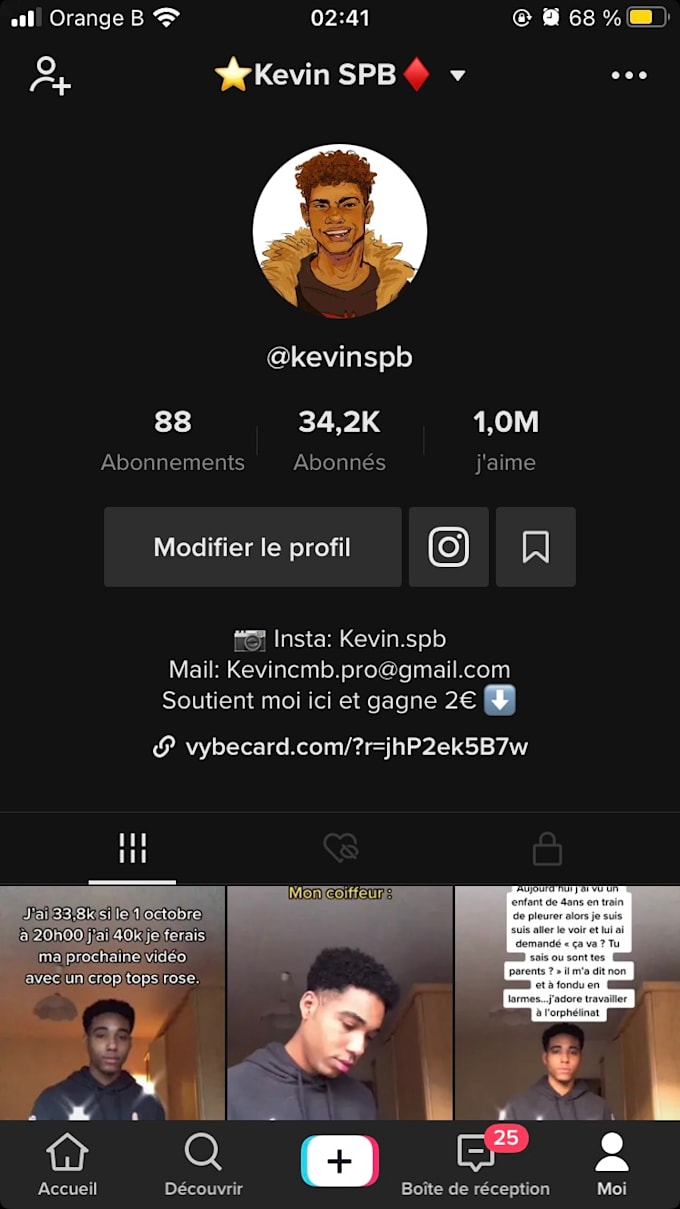Switch to the Découvrir tab

pyautogui.click(x=203, y=1165)
